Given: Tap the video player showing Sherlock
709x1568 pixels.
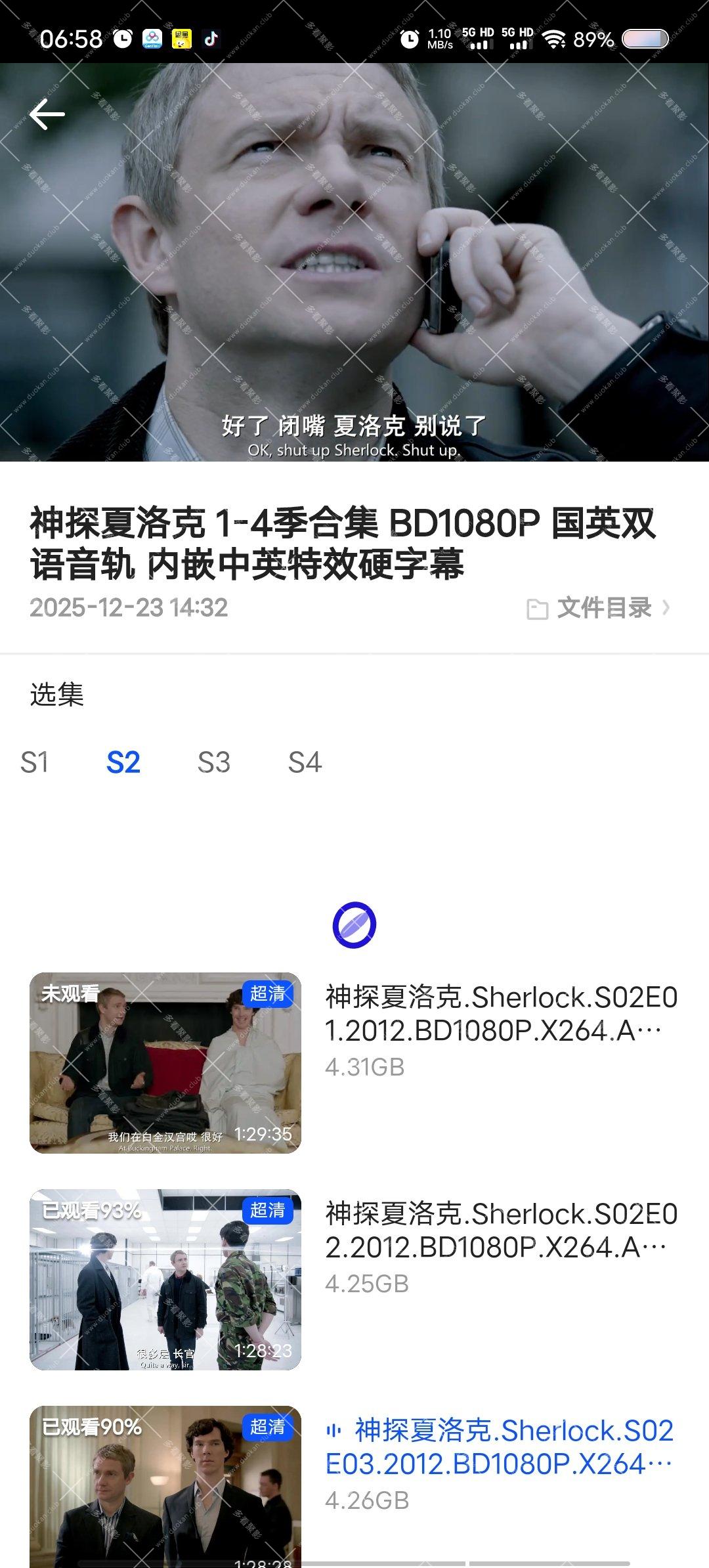Looking at the screenshot, I should [x=354, y=263].
